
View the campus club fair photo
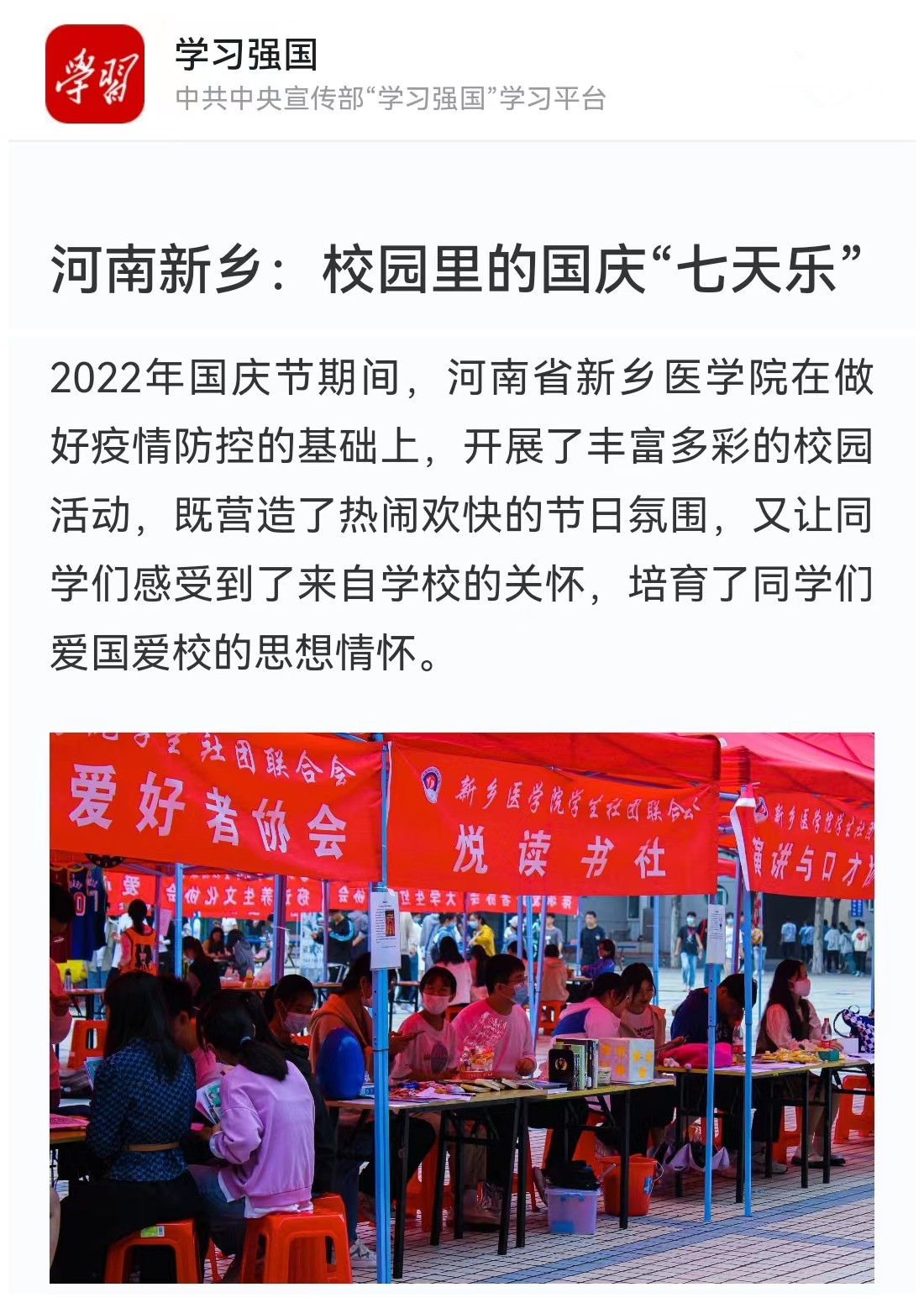click(461, 1006)
